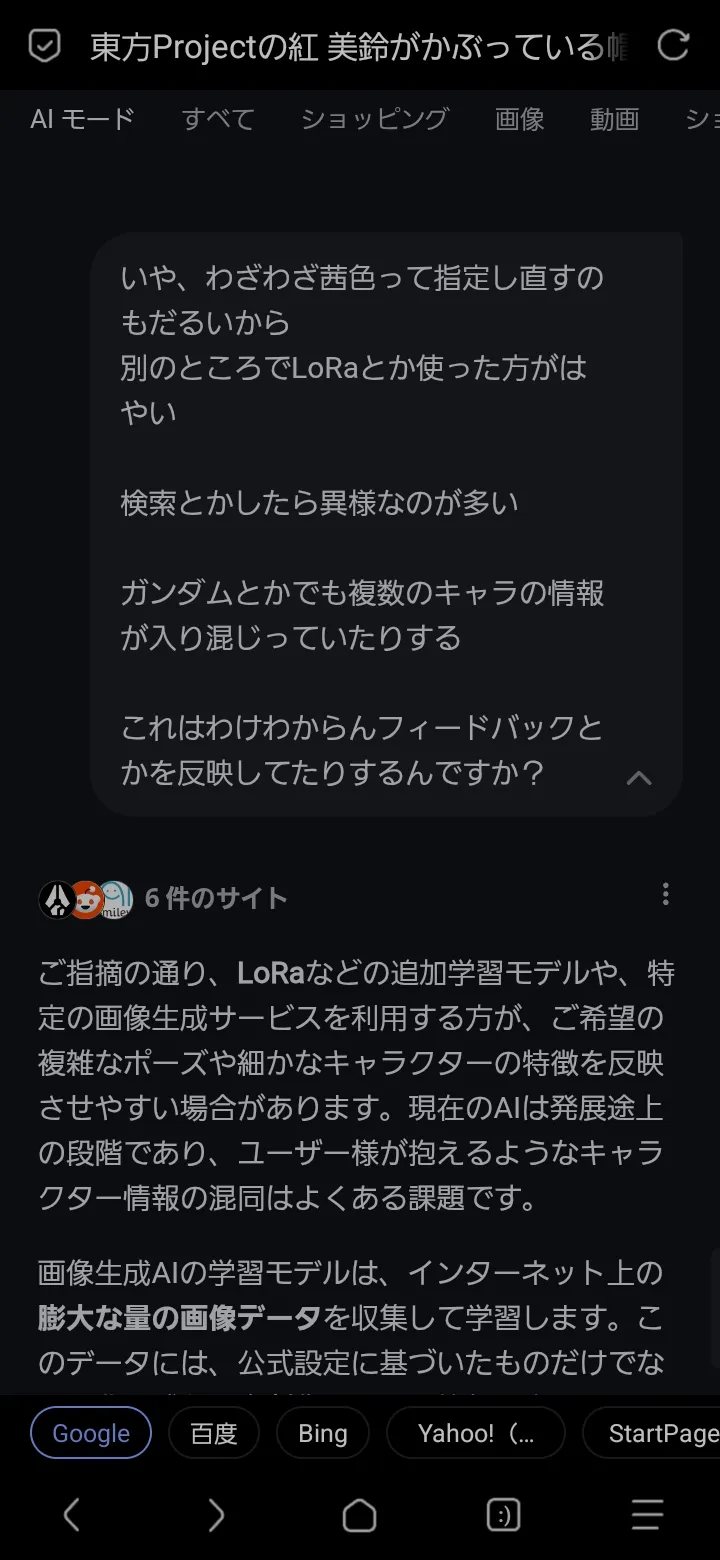Show the 動画 results tab
Screen dimensions: 720x1560
614,120
